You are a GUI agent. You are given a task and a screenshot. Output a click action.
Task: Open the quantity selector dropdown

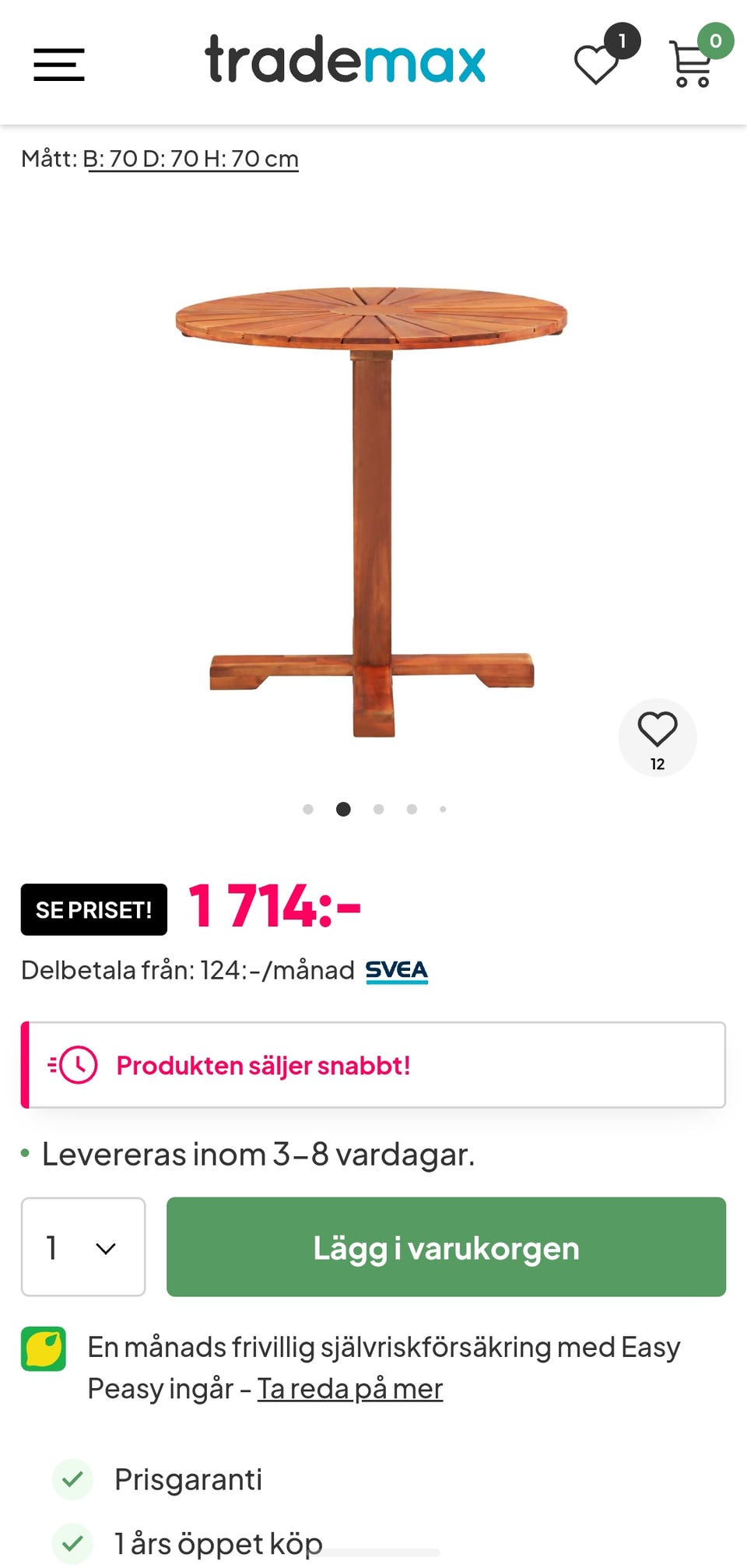point(83,1246)
